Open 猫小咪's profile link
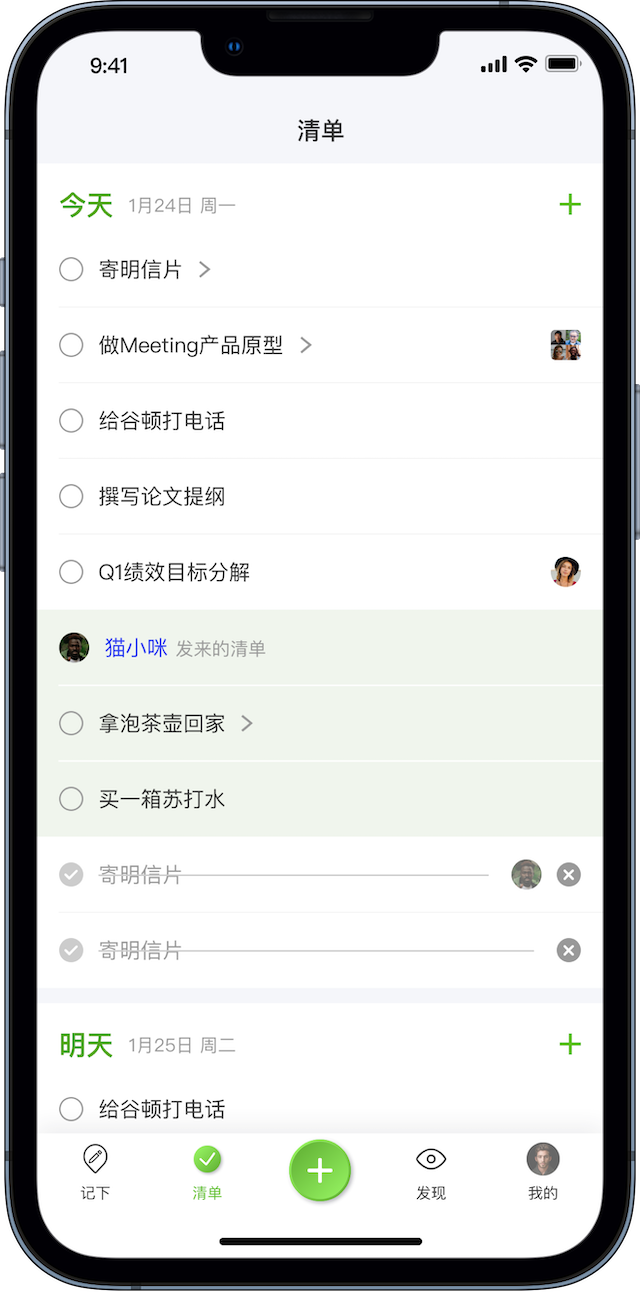Screen dimensions: 640x1292 tap(136, 648)
